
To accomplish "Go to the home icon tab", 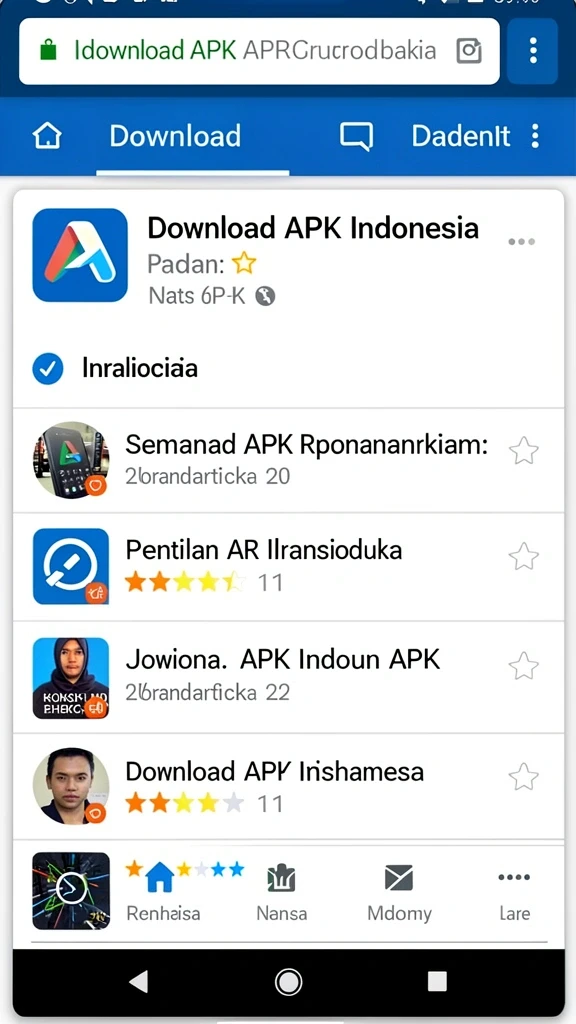I will [x=47, y=136].
